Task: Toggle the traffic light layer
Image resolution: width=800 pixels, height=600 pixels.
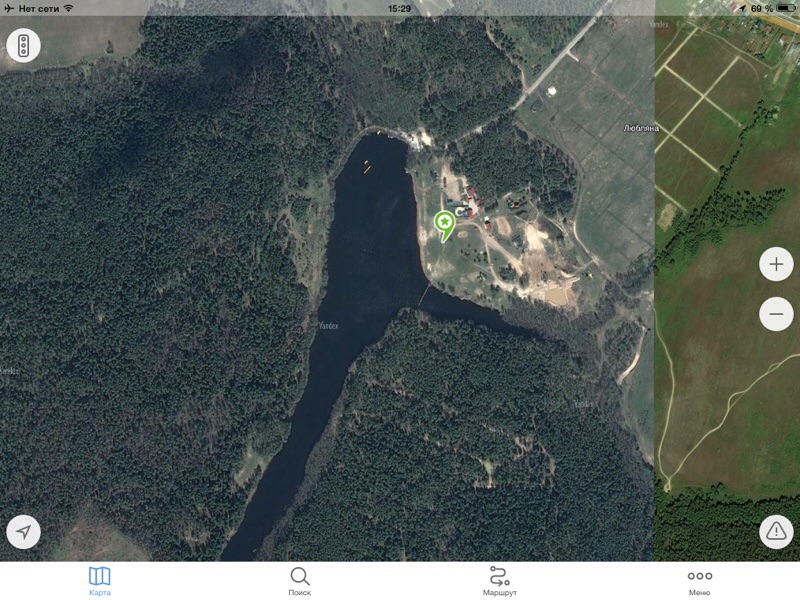Action: (23, 46)
